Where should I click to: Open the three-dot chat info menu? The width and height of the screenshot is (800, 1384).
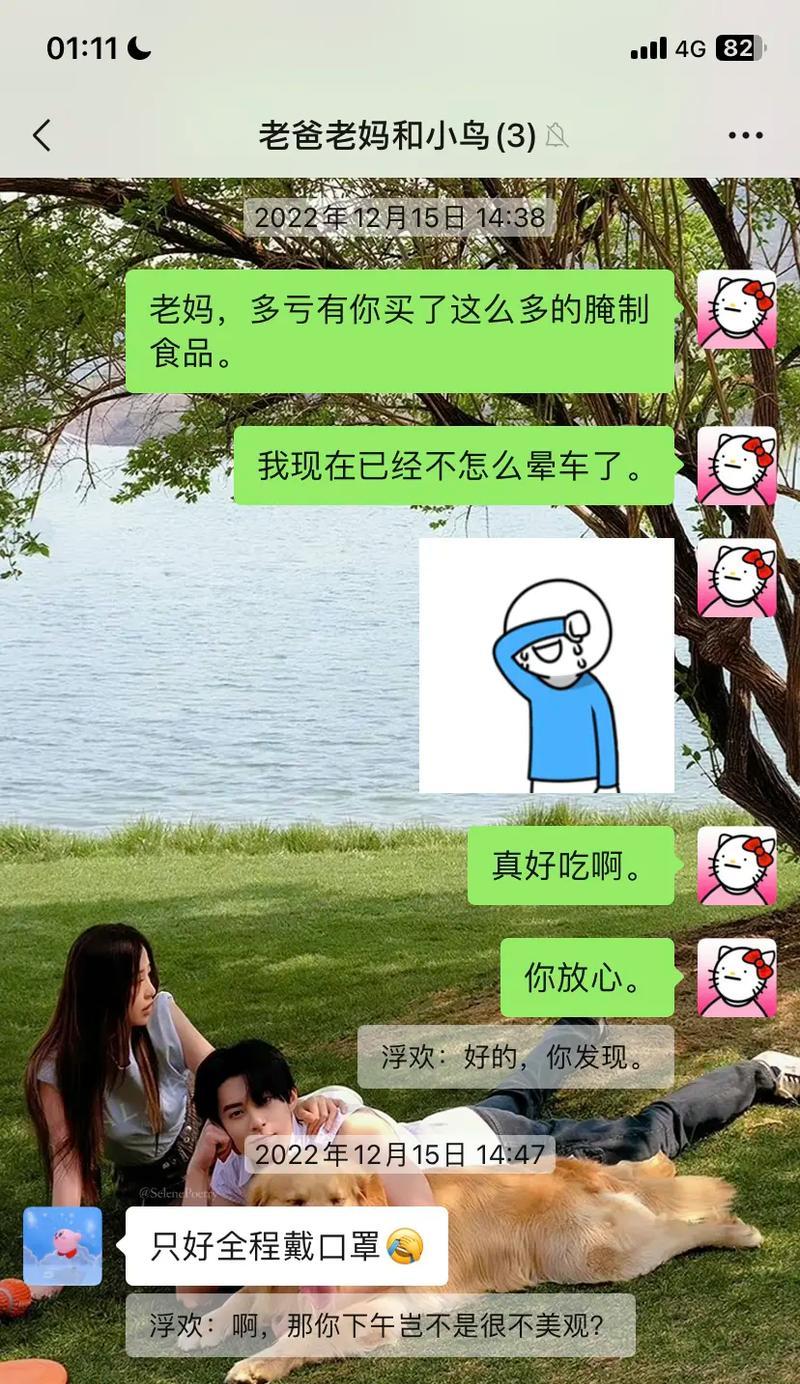click(x=745, y=135)
